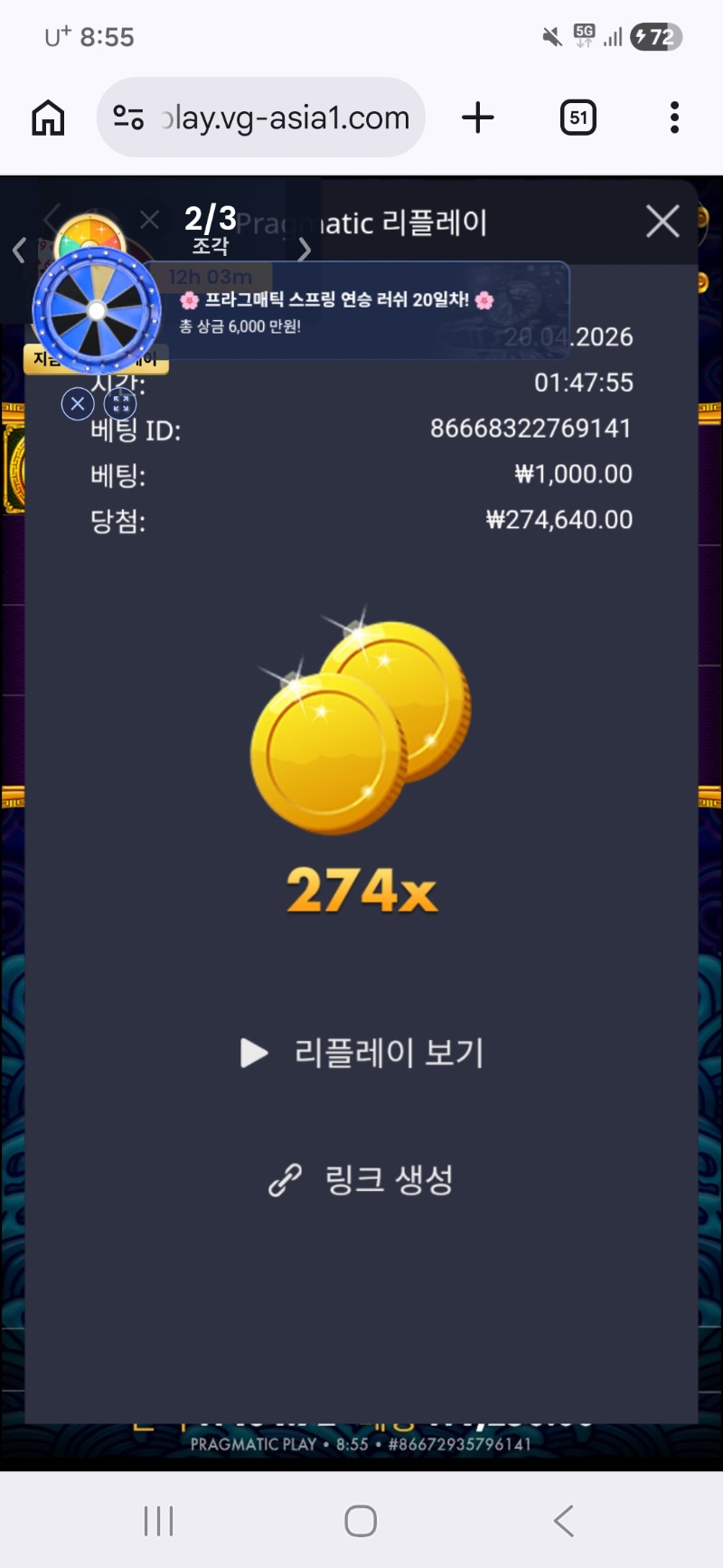Dismiss the floating wheel widget
Image resolution: width=723 pixels, height=1568 pixels.
[78, 403]
